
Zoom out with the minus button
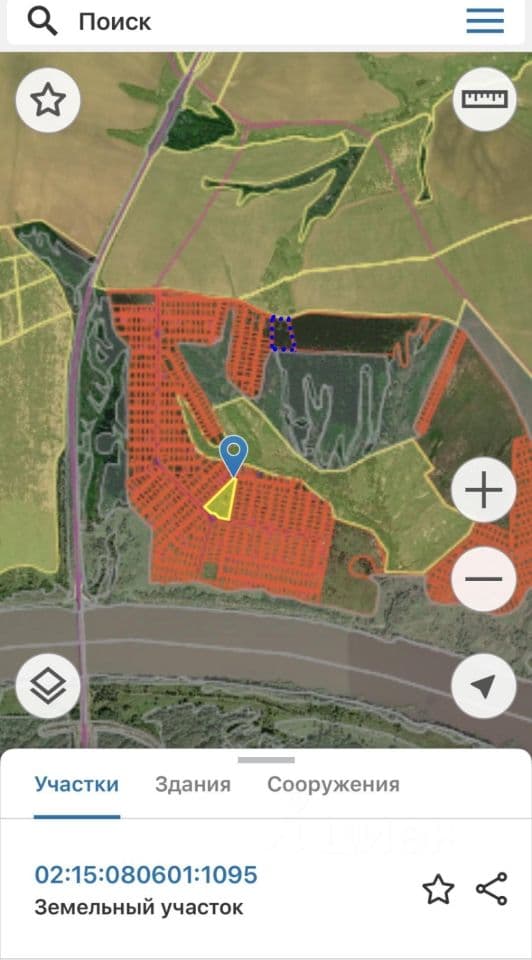click(x=484, y=579)
